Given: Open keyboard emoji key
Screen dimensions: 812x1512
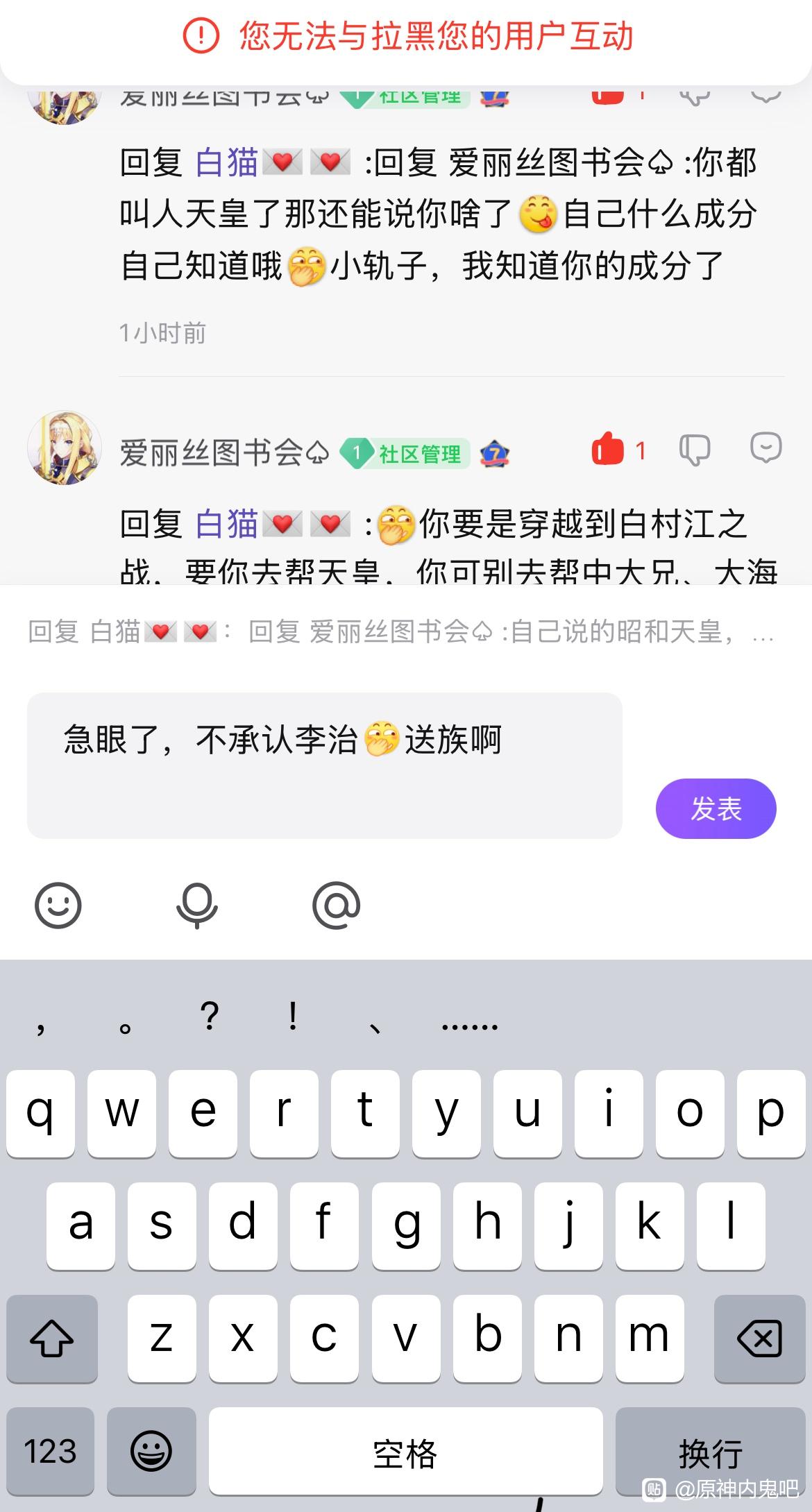Looking at the screenshot, I should pos(151,1450).
